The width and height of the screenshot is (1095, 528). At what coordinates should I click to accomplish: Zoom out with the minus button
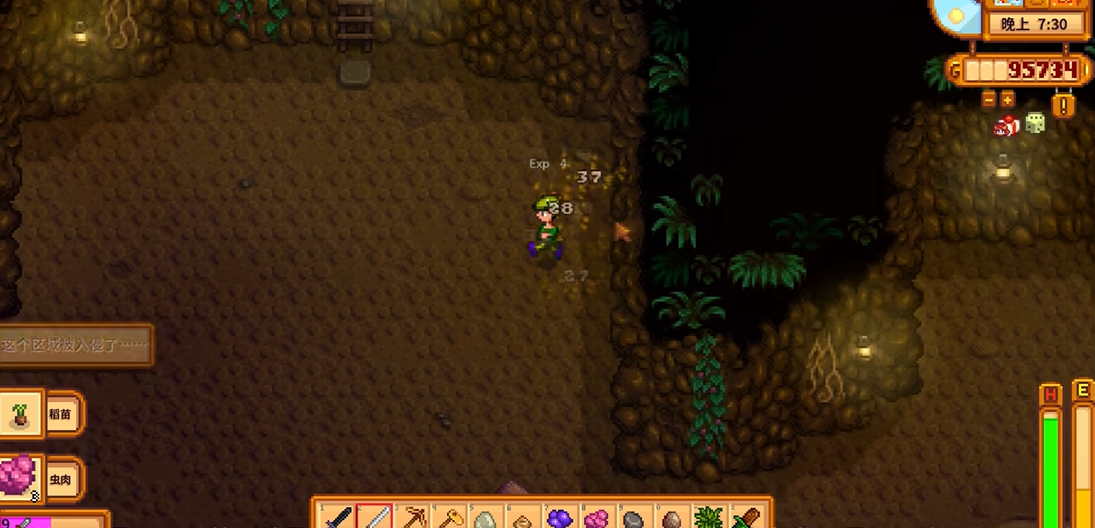tap(989, 99)
